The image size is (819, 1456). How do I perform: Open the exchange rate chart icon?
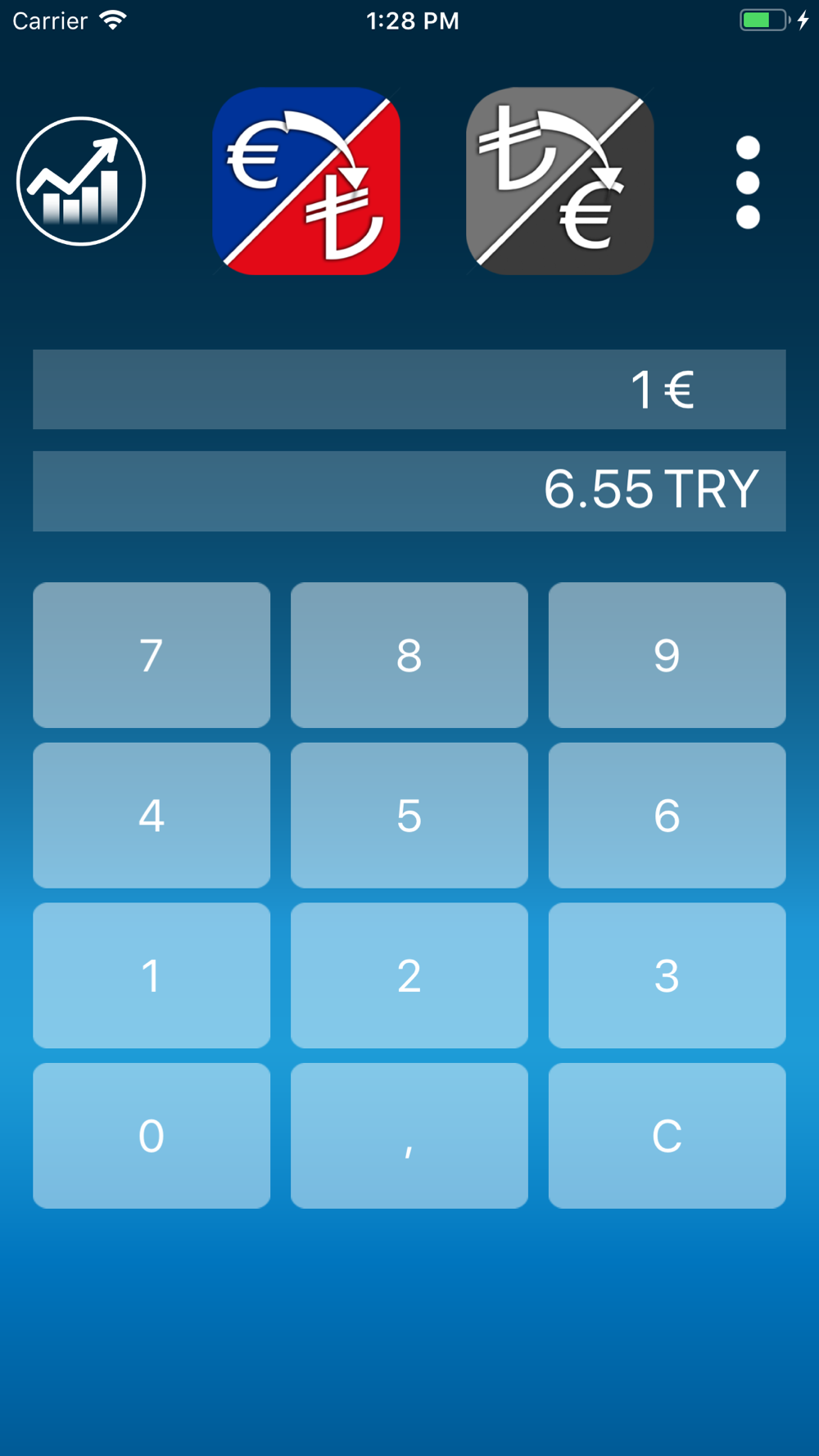coord(81,181)
